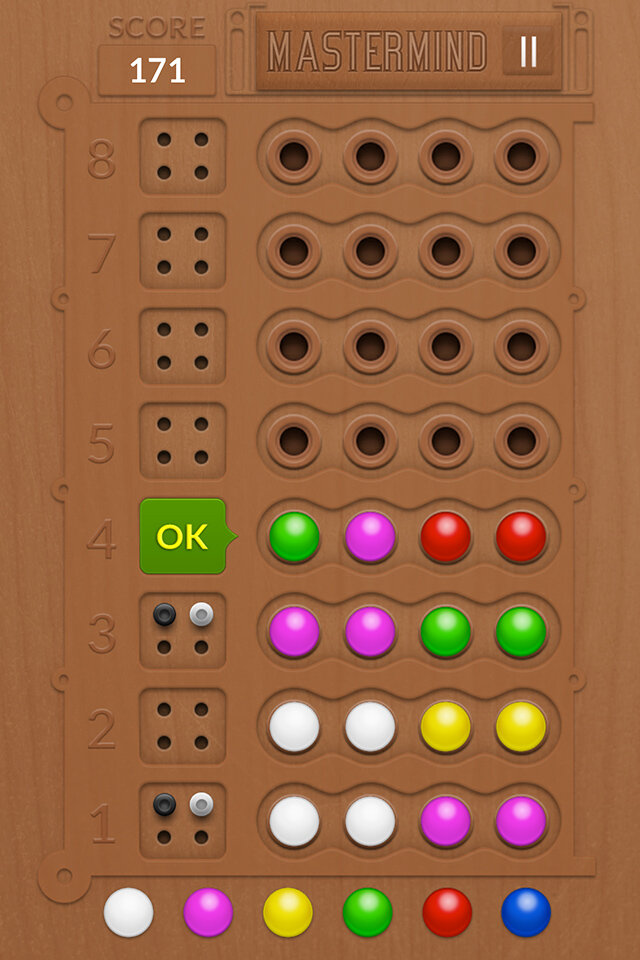Select the green peg from the palette
Screen dimensions: 640x960
(x=367, y=912)
